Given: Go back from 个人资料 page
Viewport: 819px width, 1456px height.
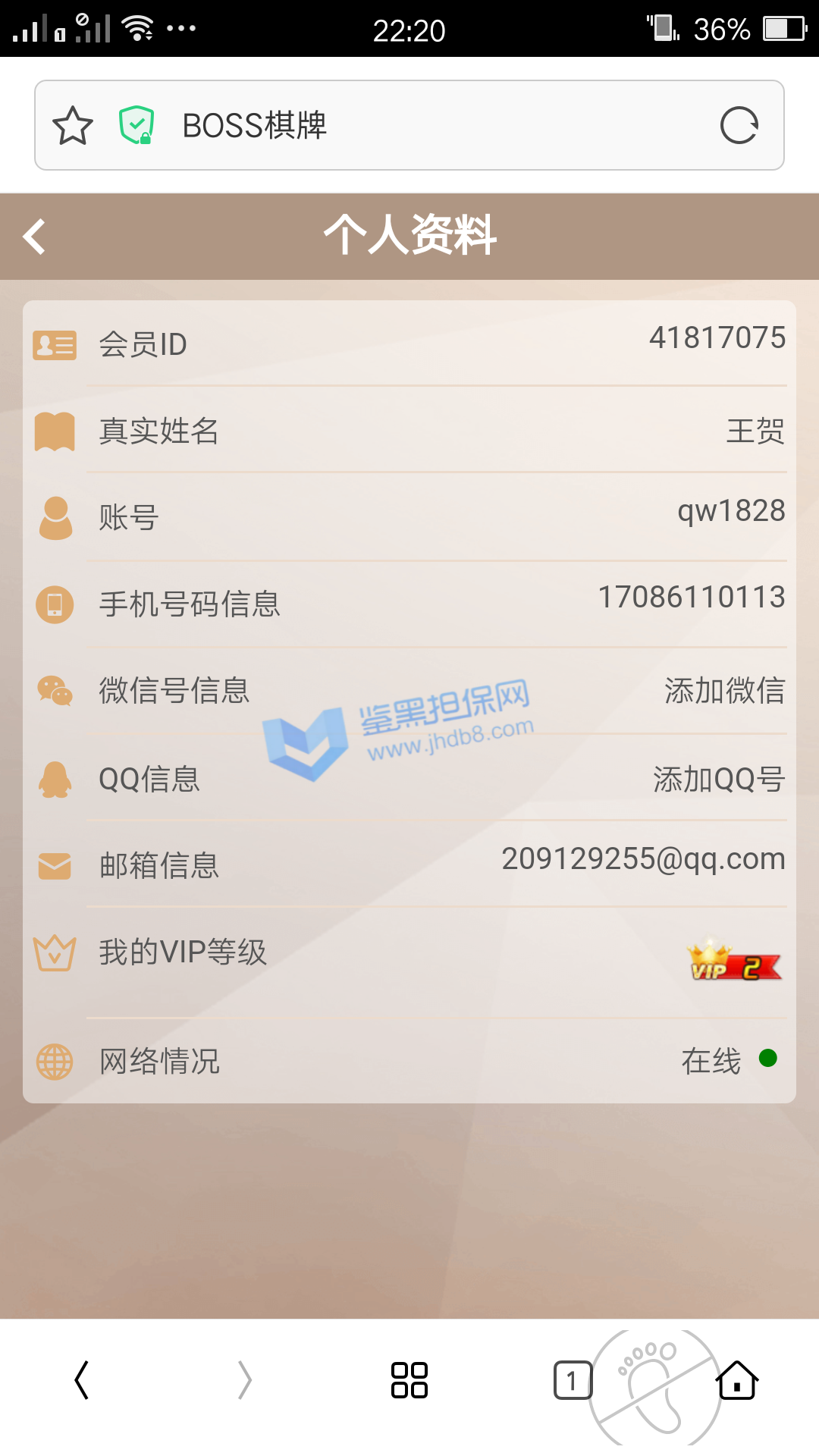Looking at the screenshot, I should click(x=35, y=237).
